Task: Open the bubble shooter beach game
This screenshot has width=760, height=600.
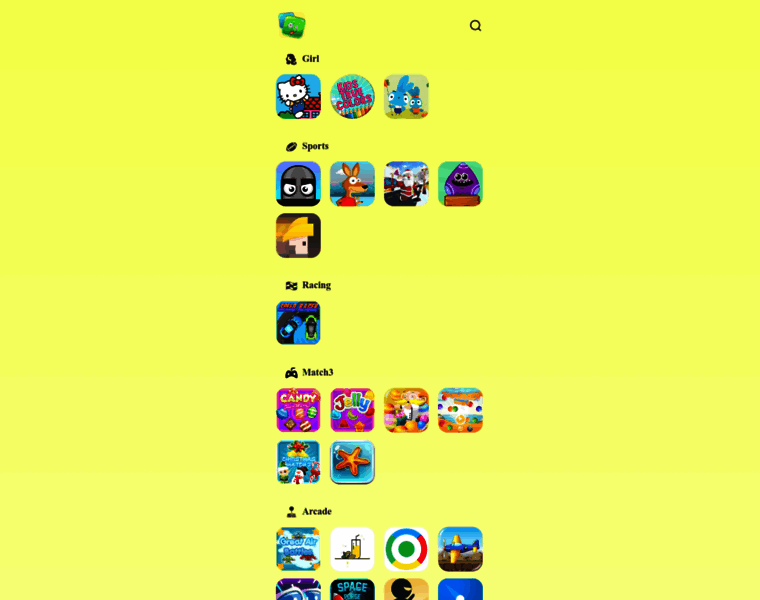Action: click(x=460, y=410)
